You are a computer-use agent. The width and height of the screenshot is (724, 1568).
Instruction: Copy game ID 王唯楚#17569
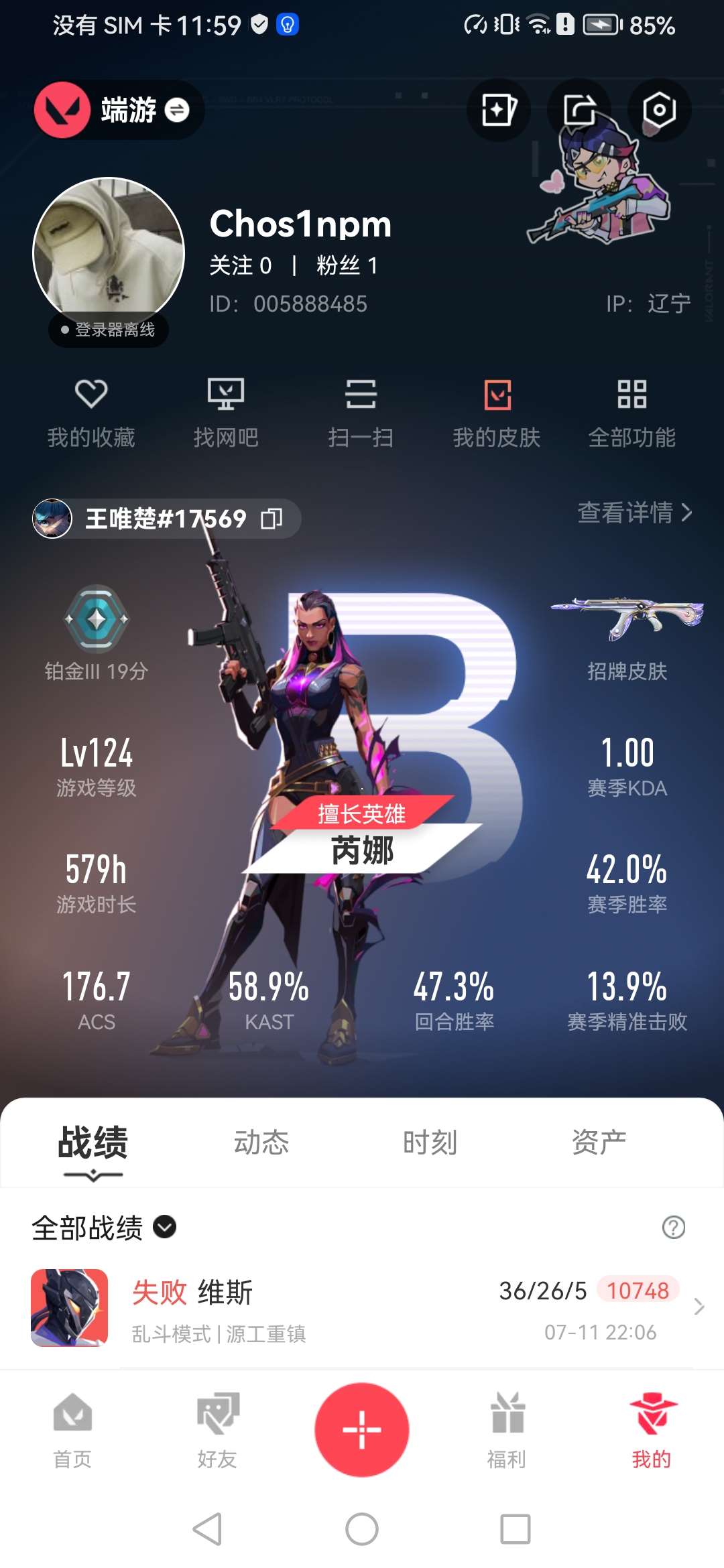pyautogui.click(x=271, y=518)
